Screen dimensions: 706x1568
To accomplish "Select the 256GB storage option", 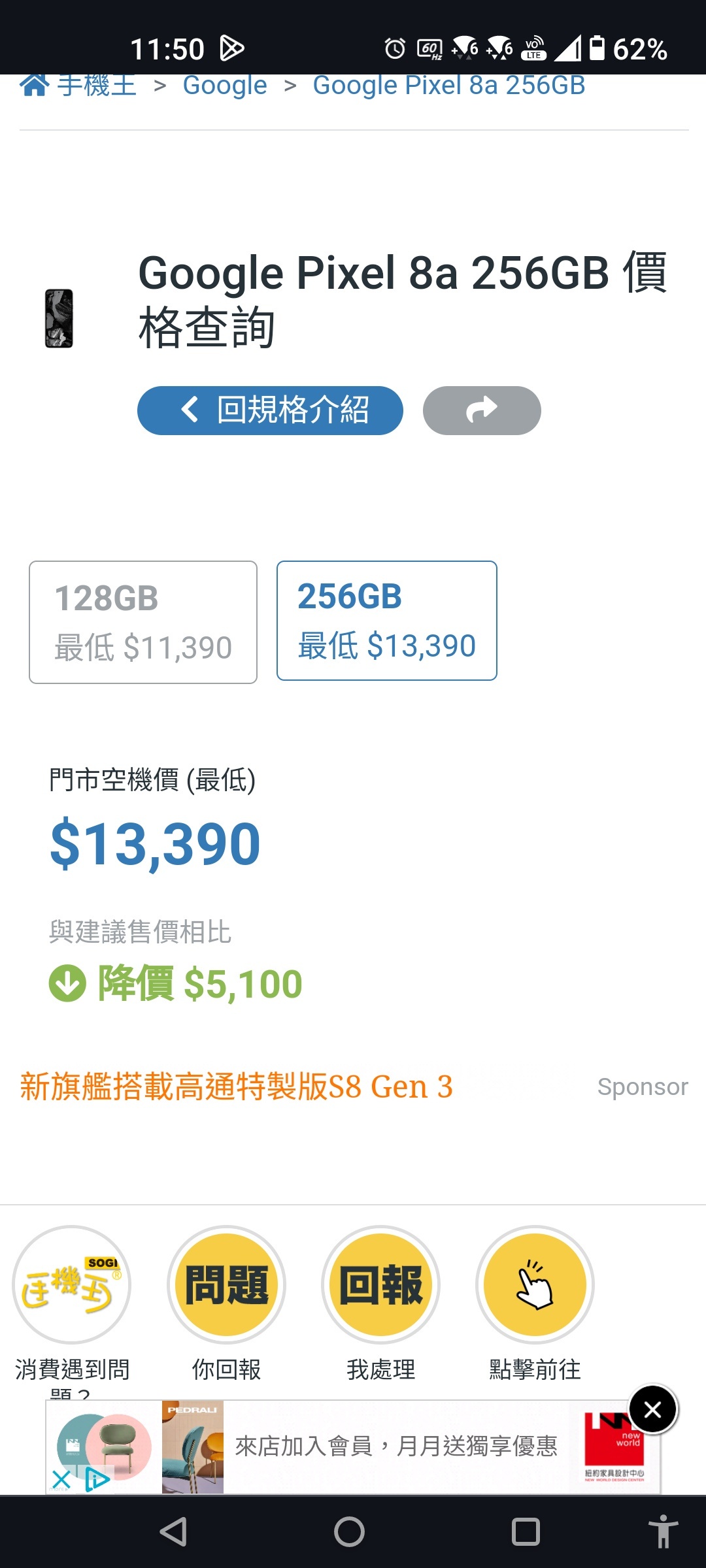I will point(387,621).
